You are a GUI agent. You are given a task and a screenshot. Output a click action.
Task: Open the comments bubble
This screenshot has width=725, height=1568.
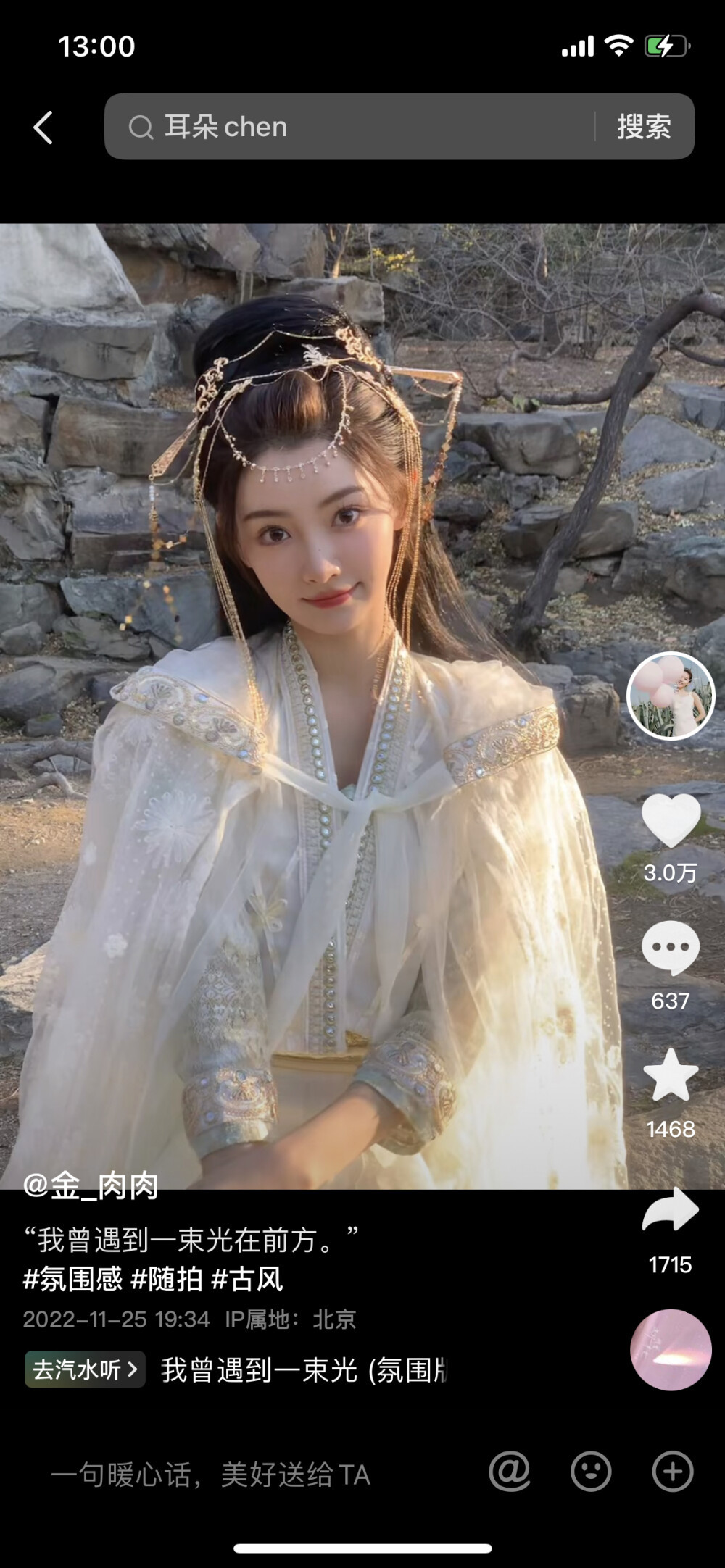[671, 948]
